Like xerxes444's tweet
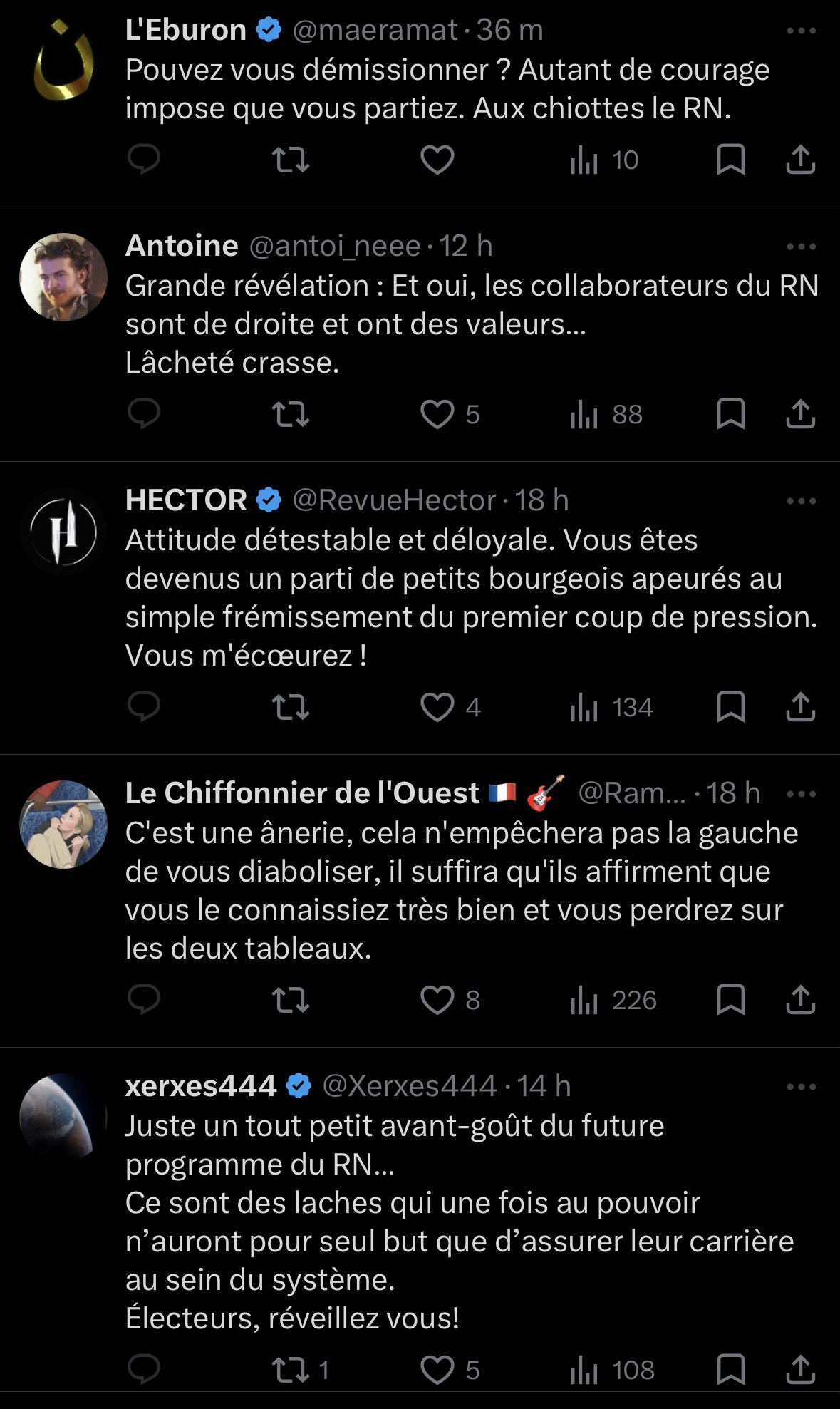 (x=437, y=1370)
